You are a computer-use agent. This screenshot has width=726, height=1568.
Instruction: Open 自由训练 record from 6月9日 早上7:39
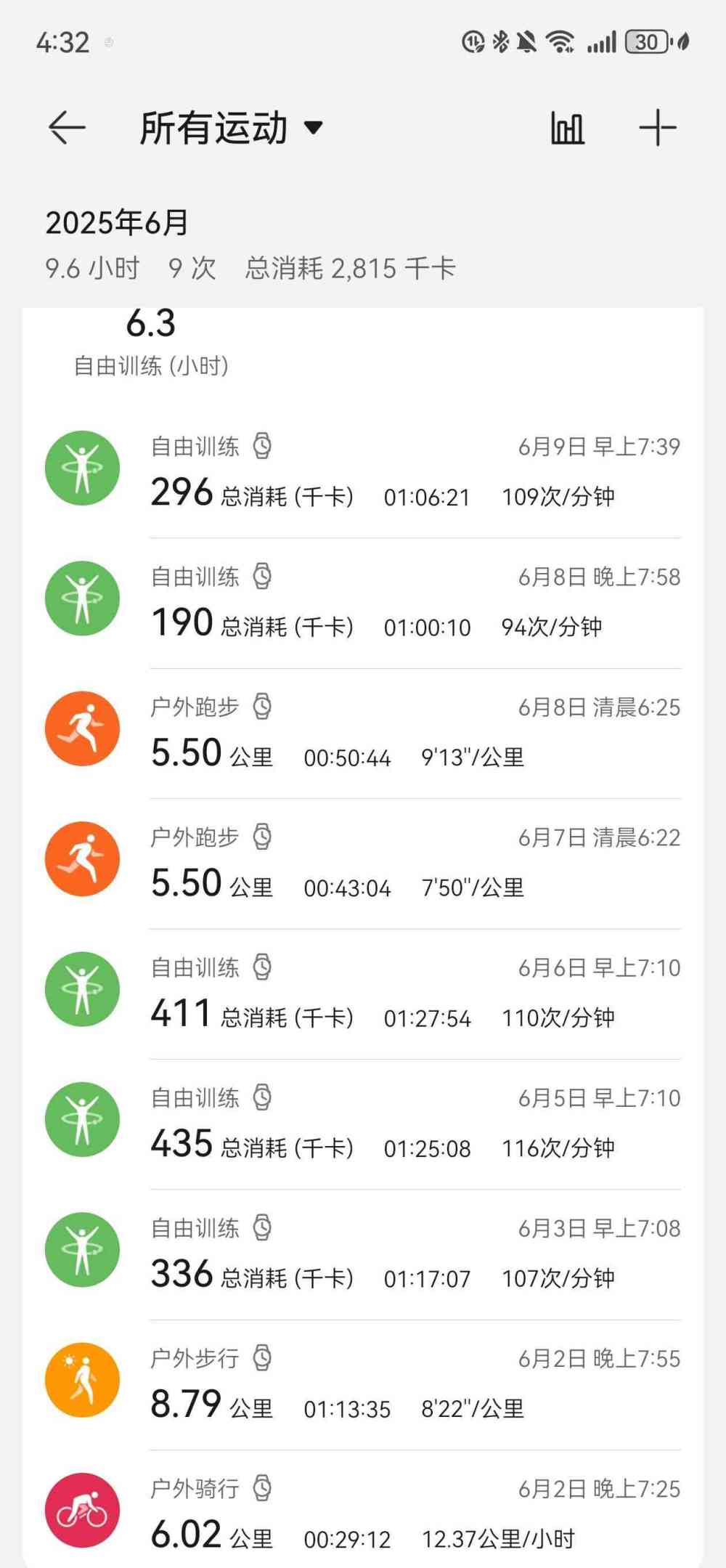coord(363,472)
